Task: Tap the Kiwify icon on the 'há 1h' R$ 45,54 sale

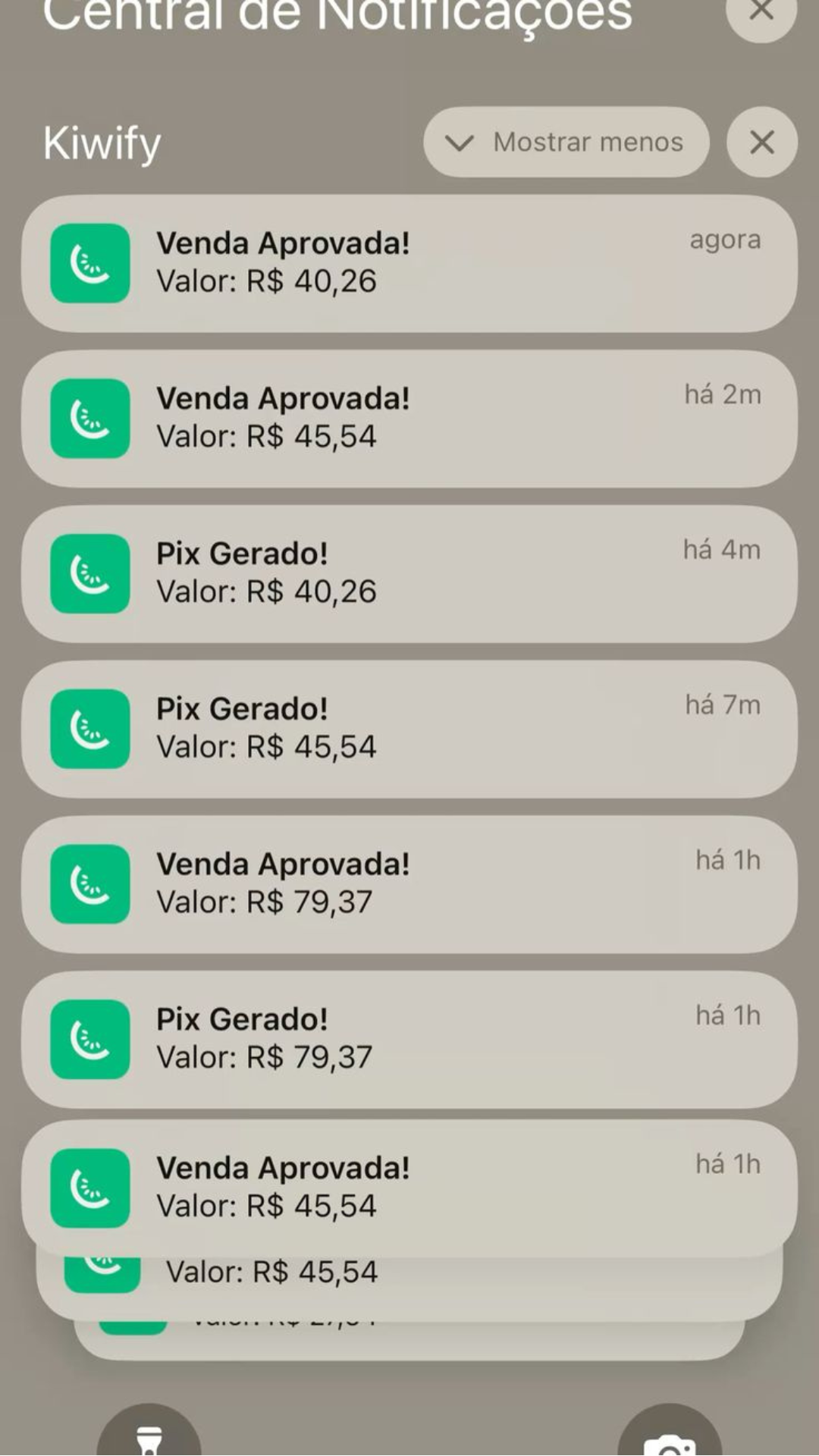Action: pyautogui.click(x=90, y=1188)
